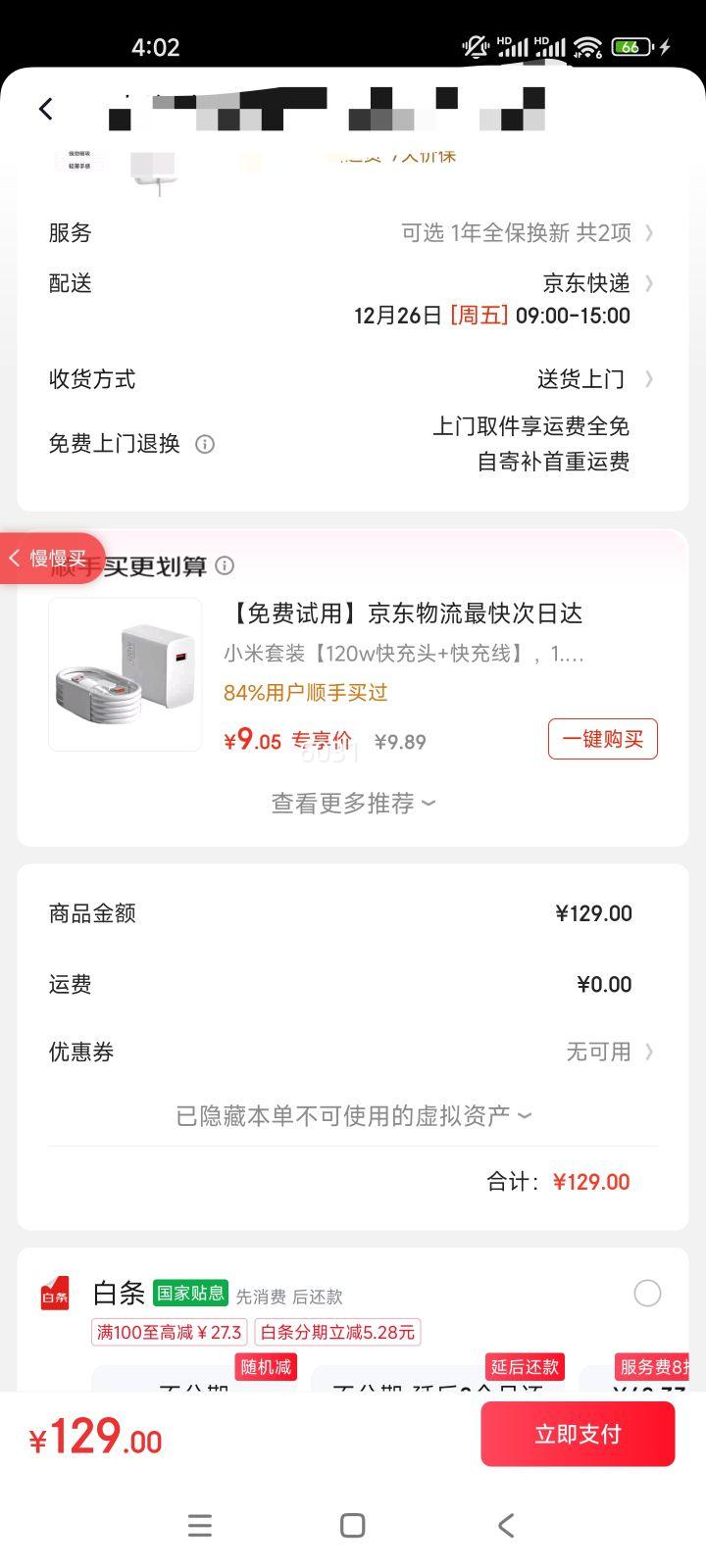
Task: Tap the info icon beside 免费上门退换
Action: tap(204, 444)
